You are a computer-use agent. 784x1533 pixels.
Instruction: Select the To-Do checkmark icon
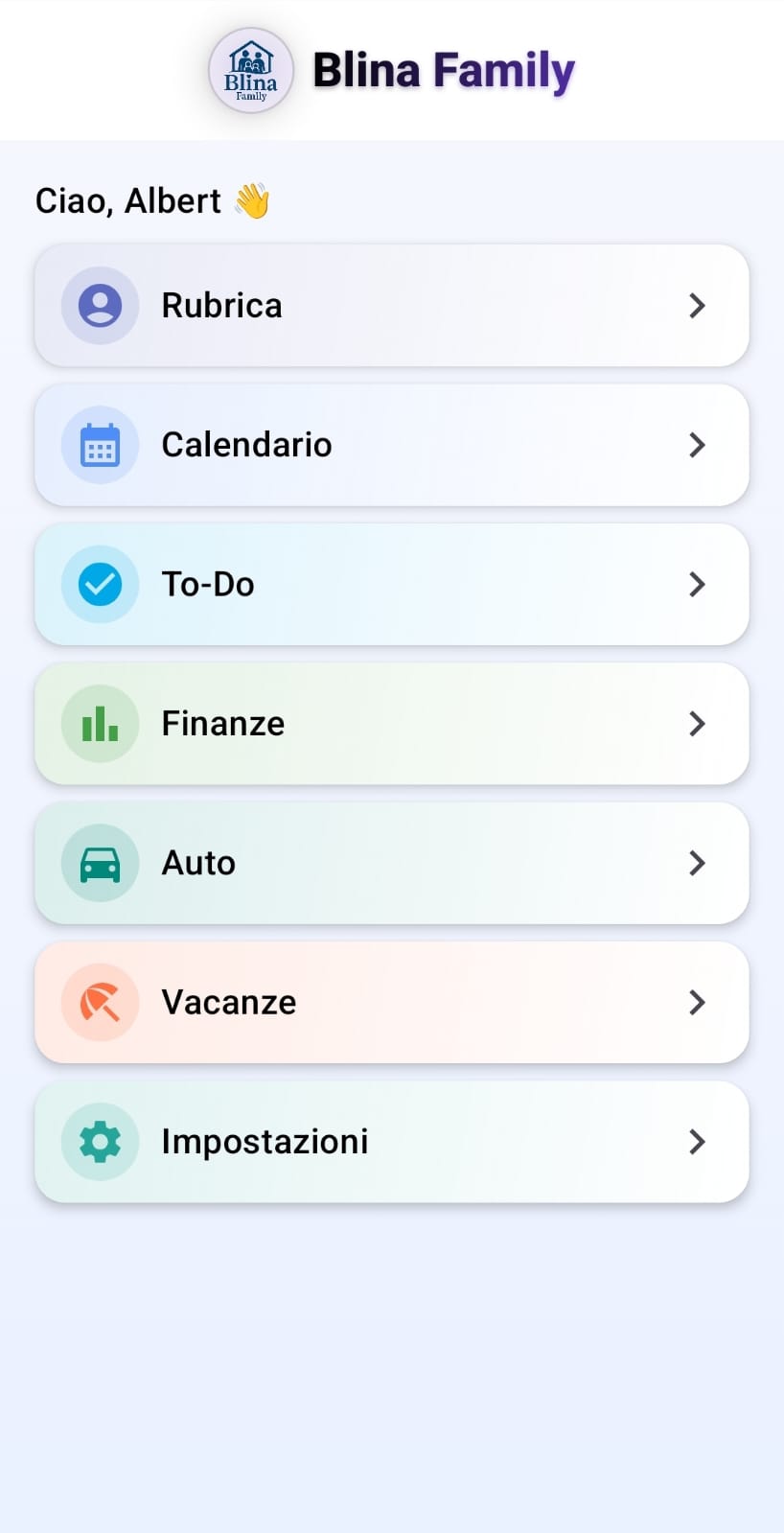[100, 584]
